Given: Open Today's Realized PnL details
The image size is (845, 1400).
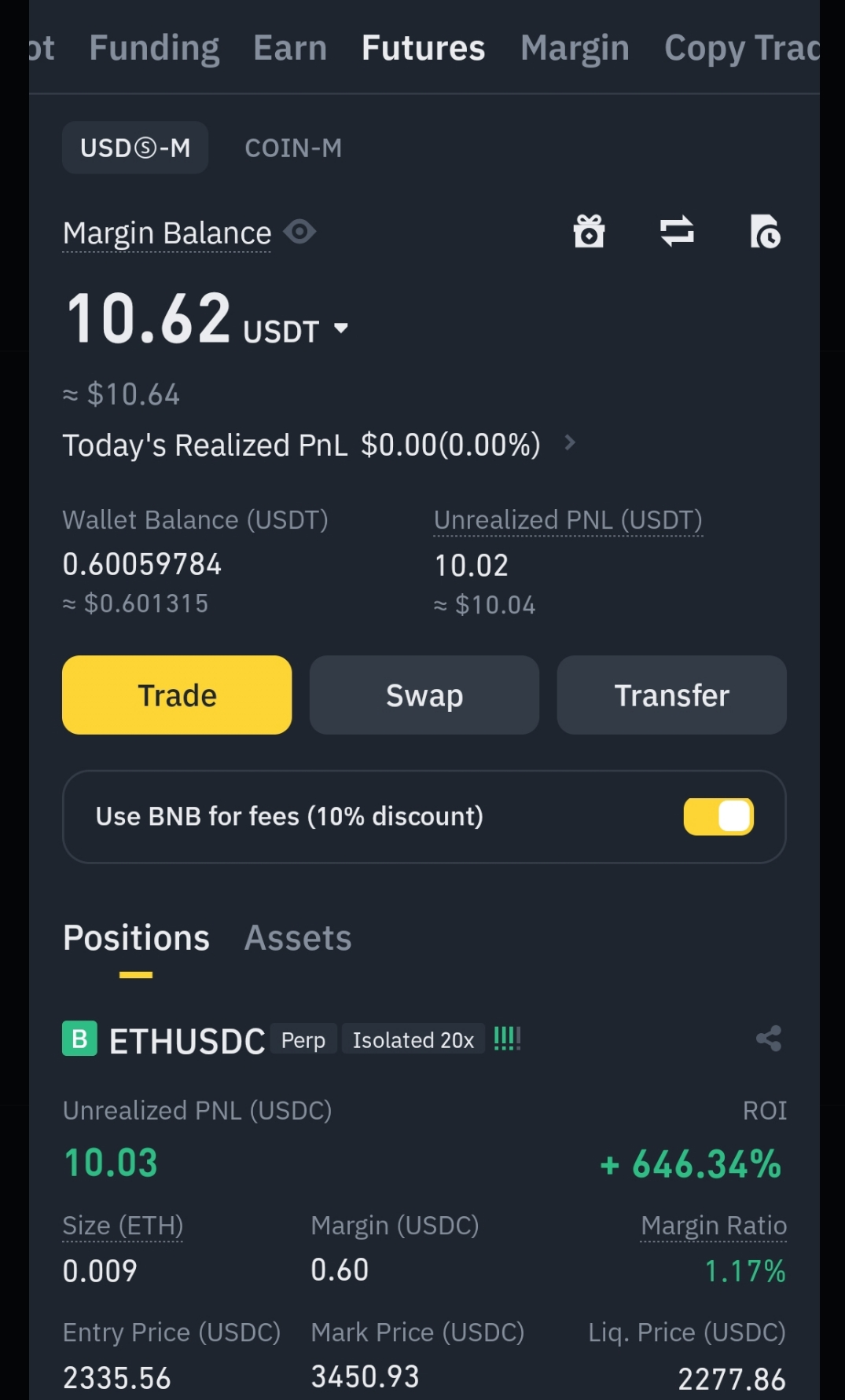Looking at the screenshot, I should 570,444.
